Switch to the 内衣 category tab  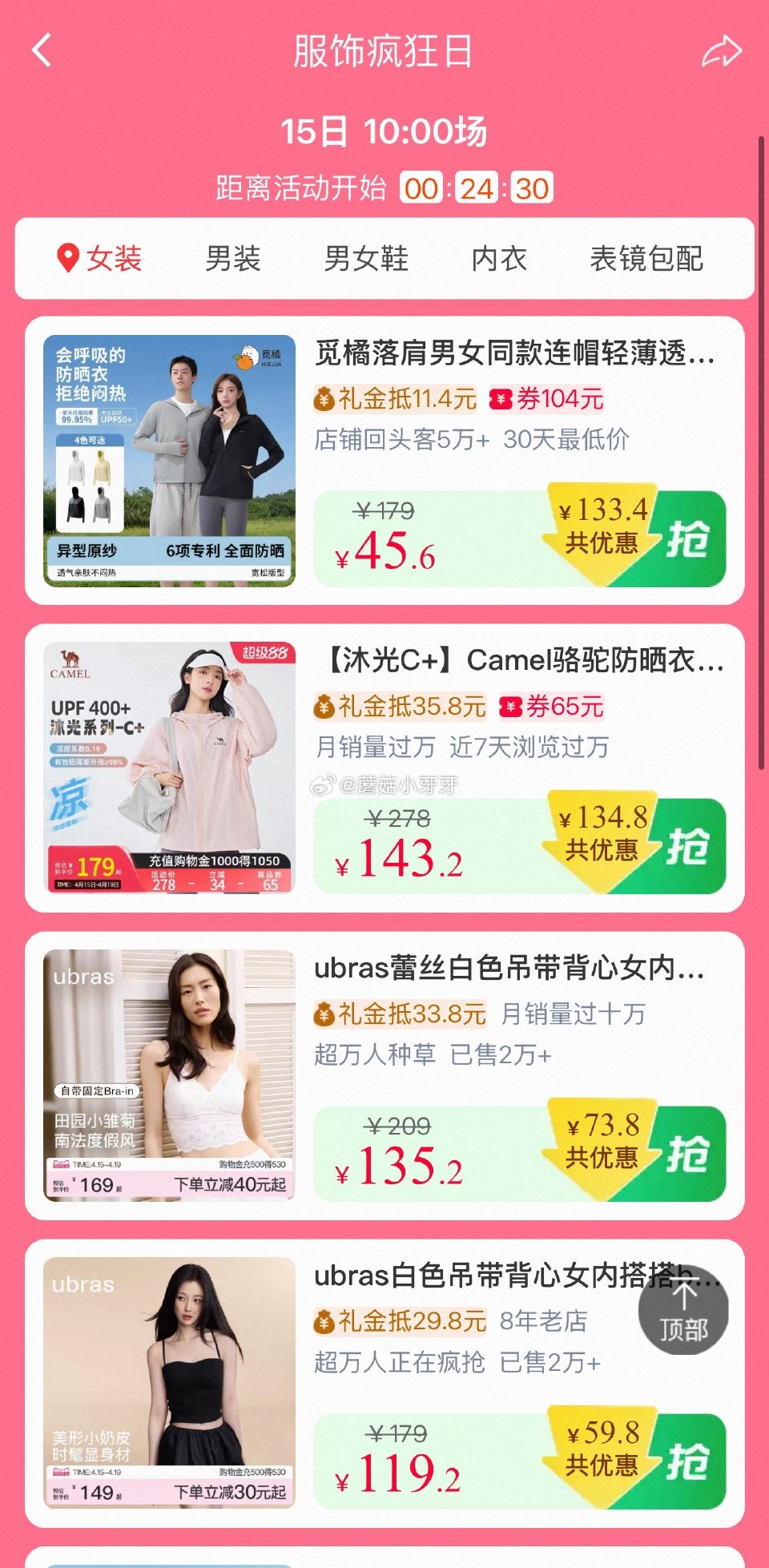(x=498, y=258)
